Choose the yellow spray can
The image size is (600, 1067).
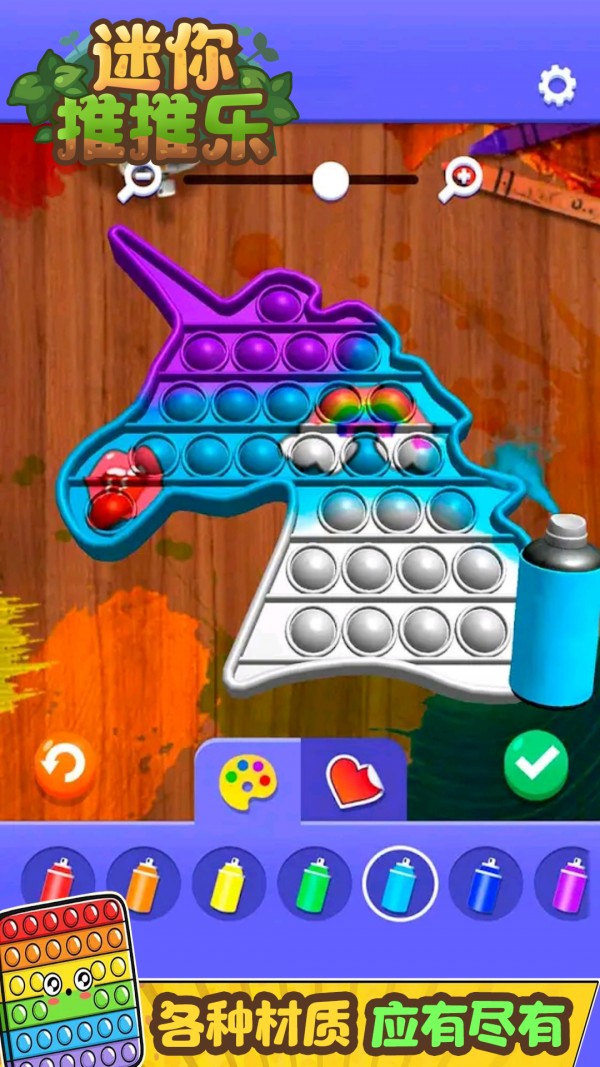pyautogui.click(x=229, y=883)
